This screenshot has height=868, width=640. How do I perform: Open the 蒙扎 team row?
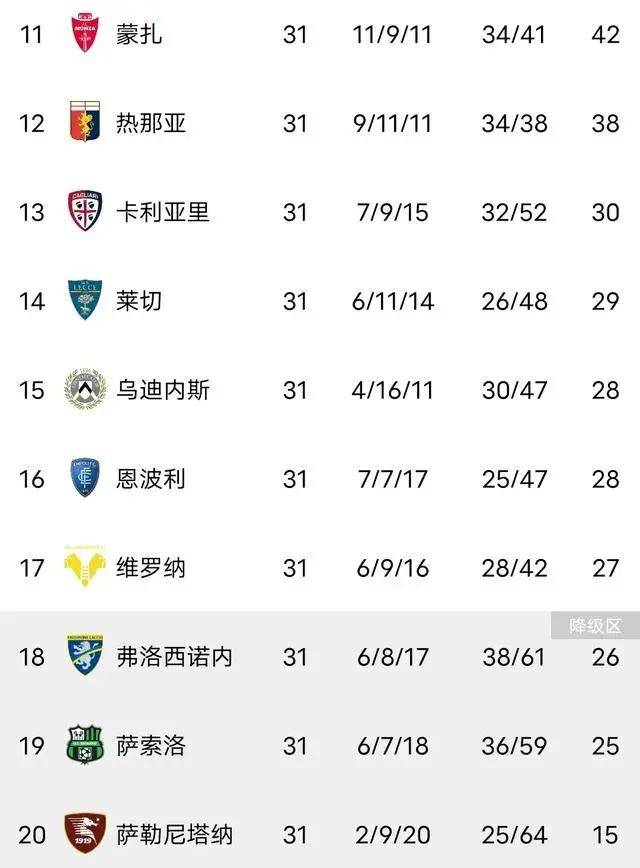(139, 35)
